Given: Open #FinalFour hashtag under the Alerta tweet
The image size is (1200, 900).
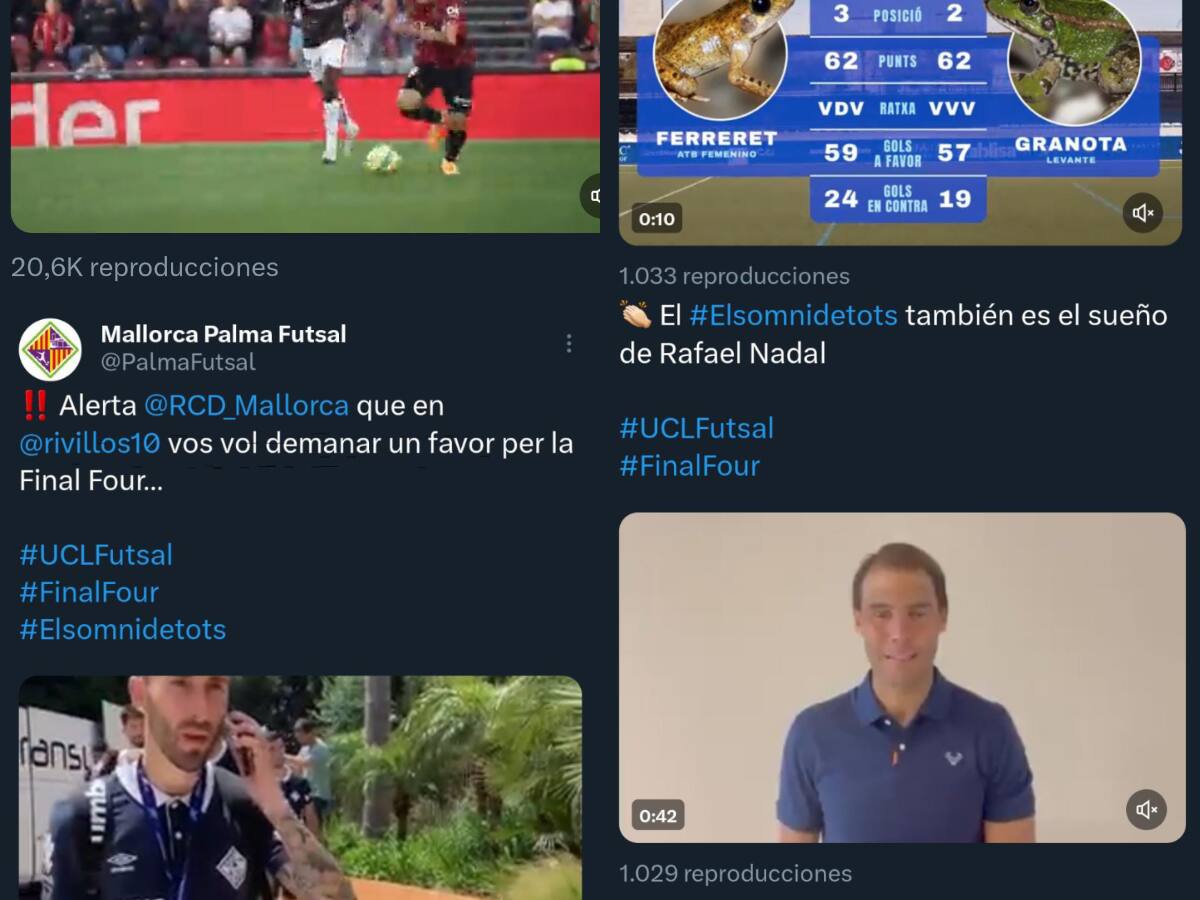Looking at the screenshot, I should pos(89,592).
